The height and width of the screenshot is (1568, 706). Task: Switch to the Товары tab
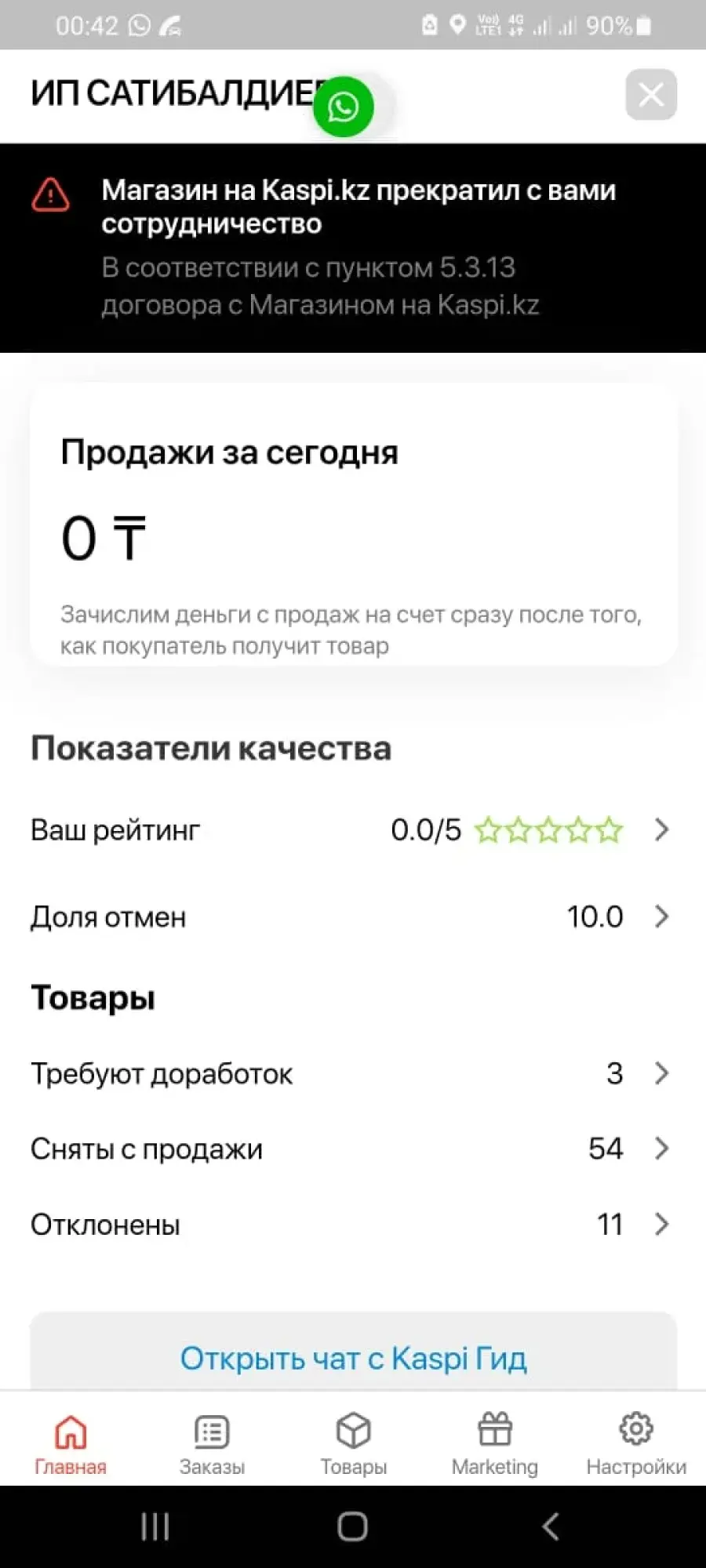354,1444
